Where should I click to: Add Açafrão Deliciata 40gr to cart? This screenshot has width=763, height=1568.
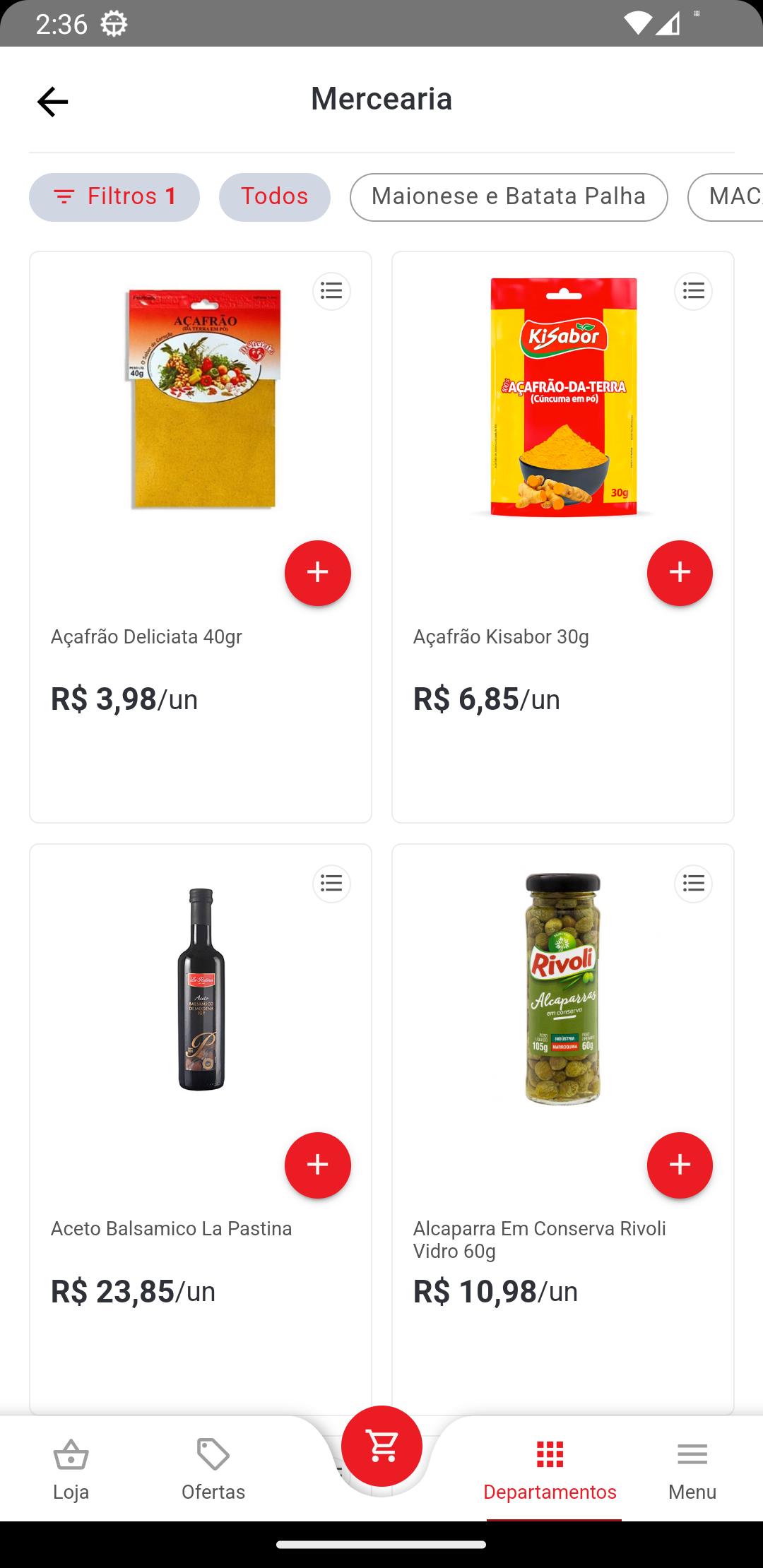tap(317, 573)
